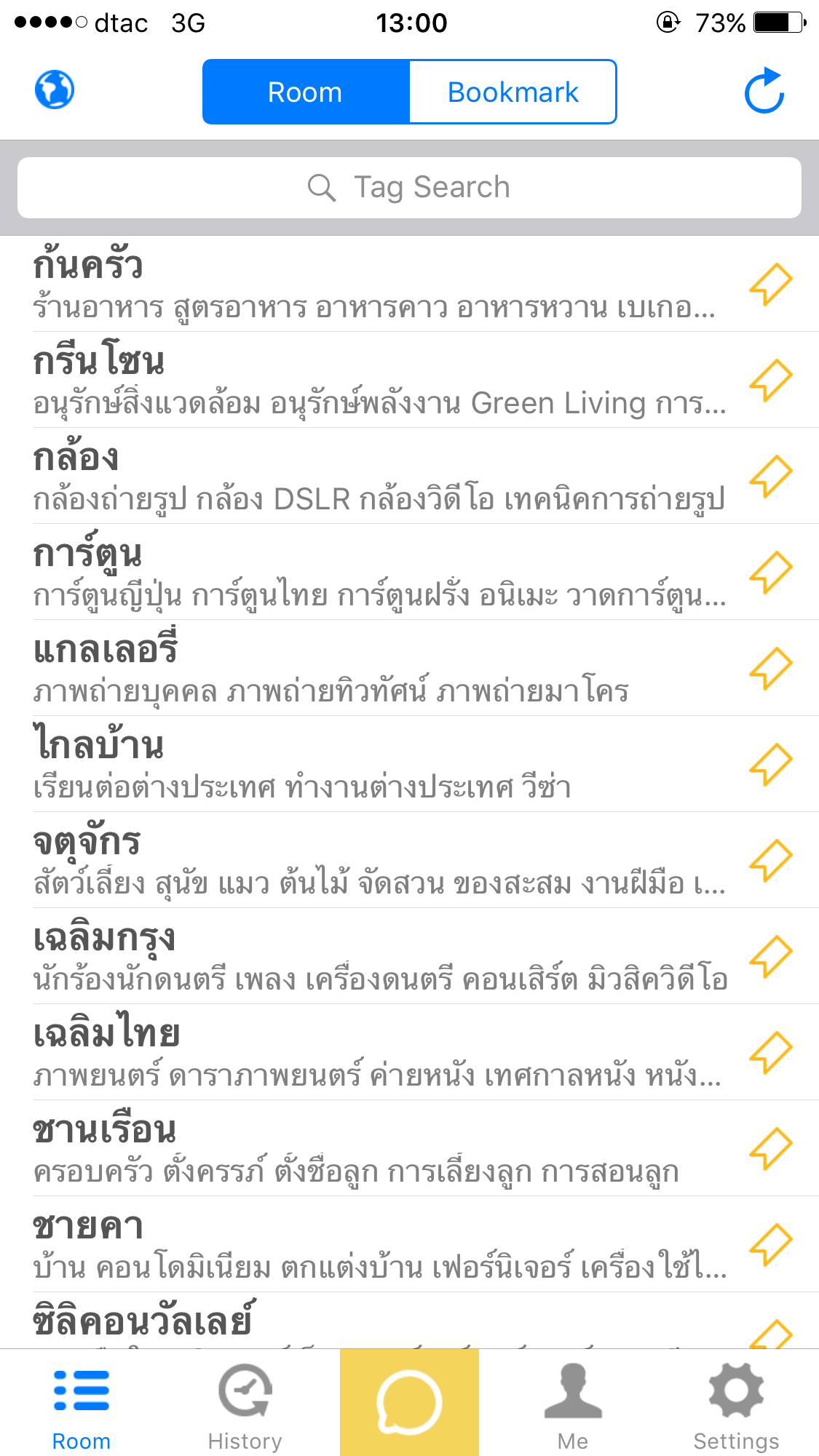The image size is (819, 1456).
Task: Pin the เฉลิมไทย room
Action: [771, 1052]
